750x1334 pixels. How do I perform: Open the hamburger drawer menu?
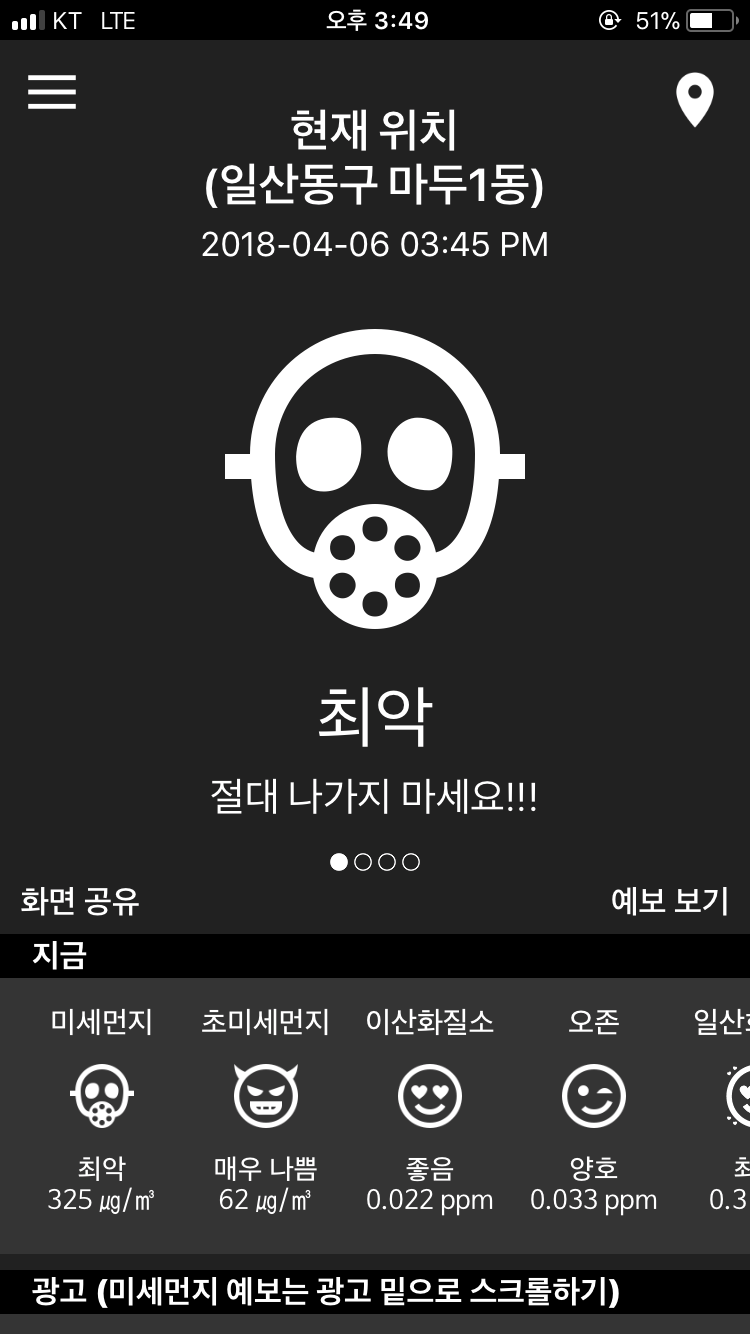[x=52, y=92]
